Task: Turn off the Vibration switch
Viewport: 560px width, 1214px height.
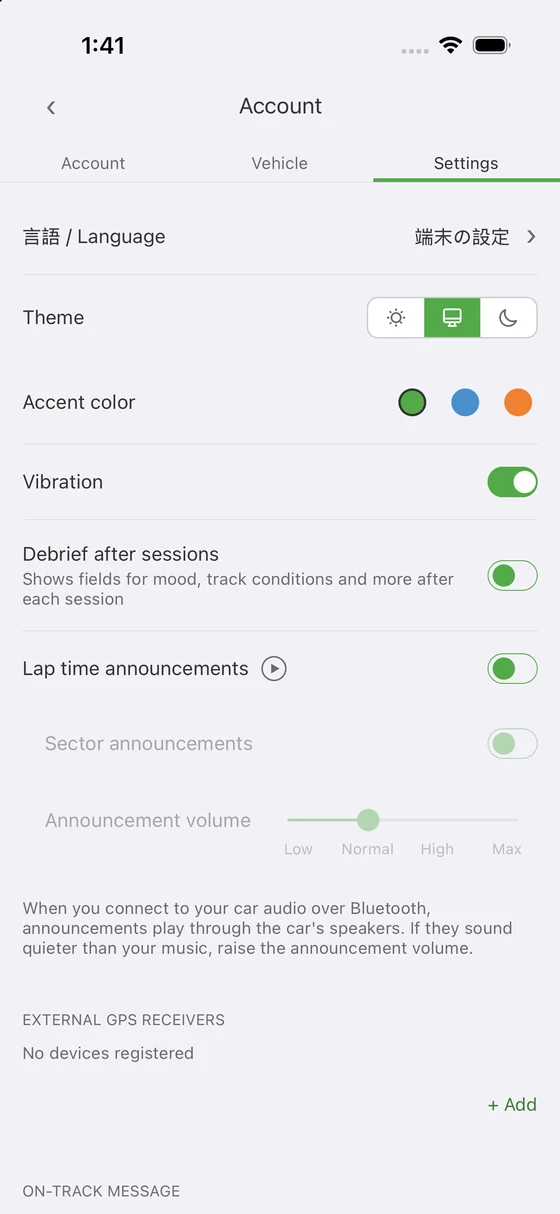Action: pyautogui.click(x=512, y=482)
